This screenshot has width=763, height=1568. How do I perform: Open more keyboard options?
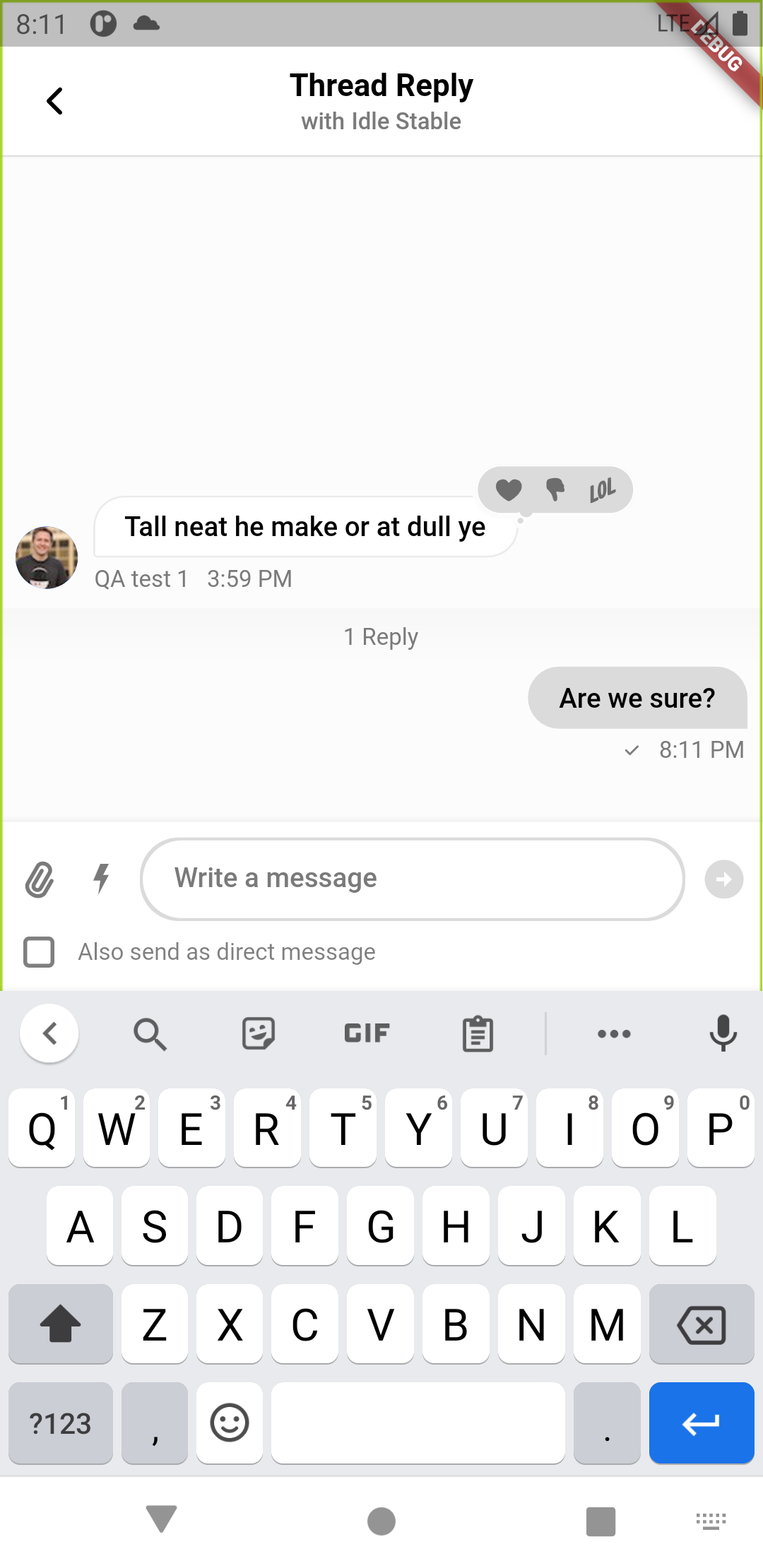point(614,1034)
